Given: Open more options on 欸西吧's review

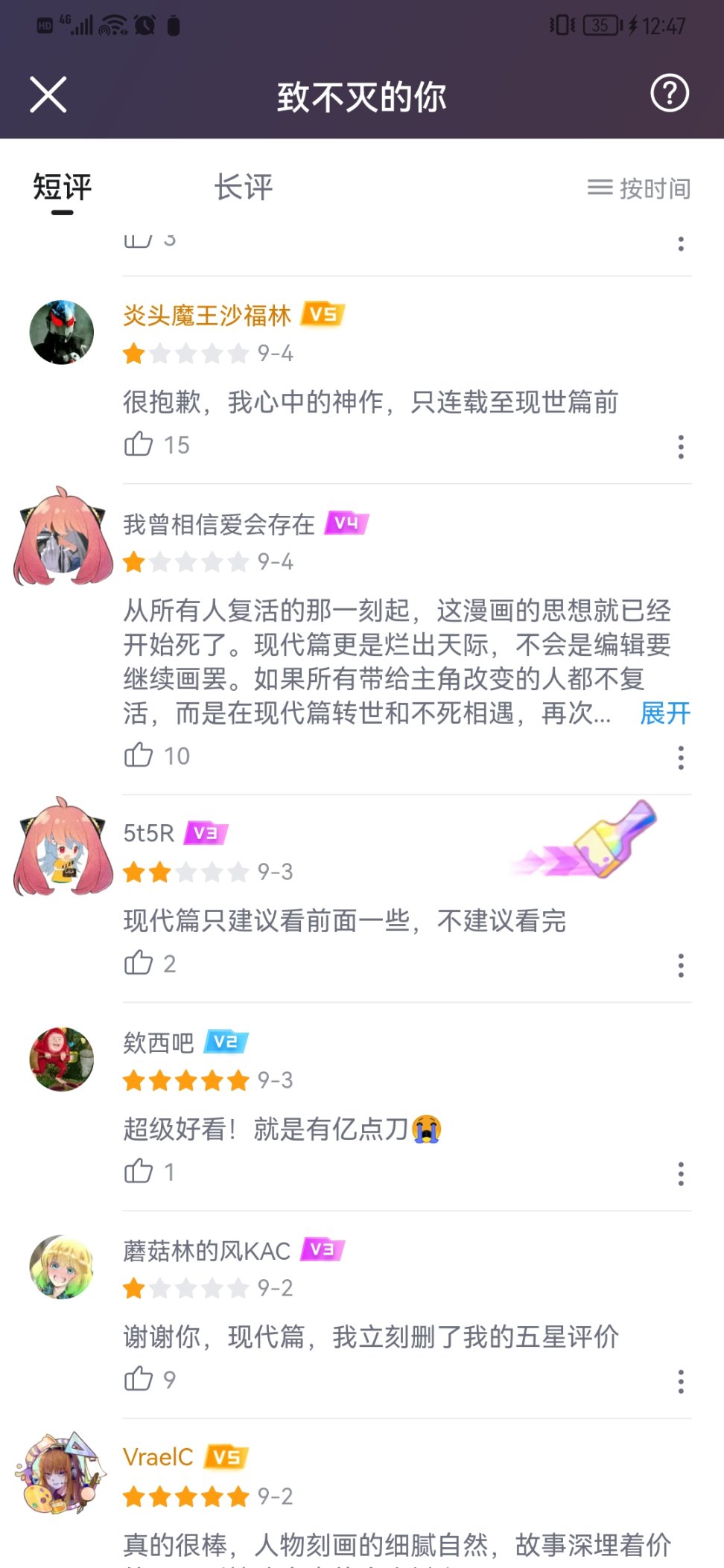Looking at the screenshot, I should 680,1174.
